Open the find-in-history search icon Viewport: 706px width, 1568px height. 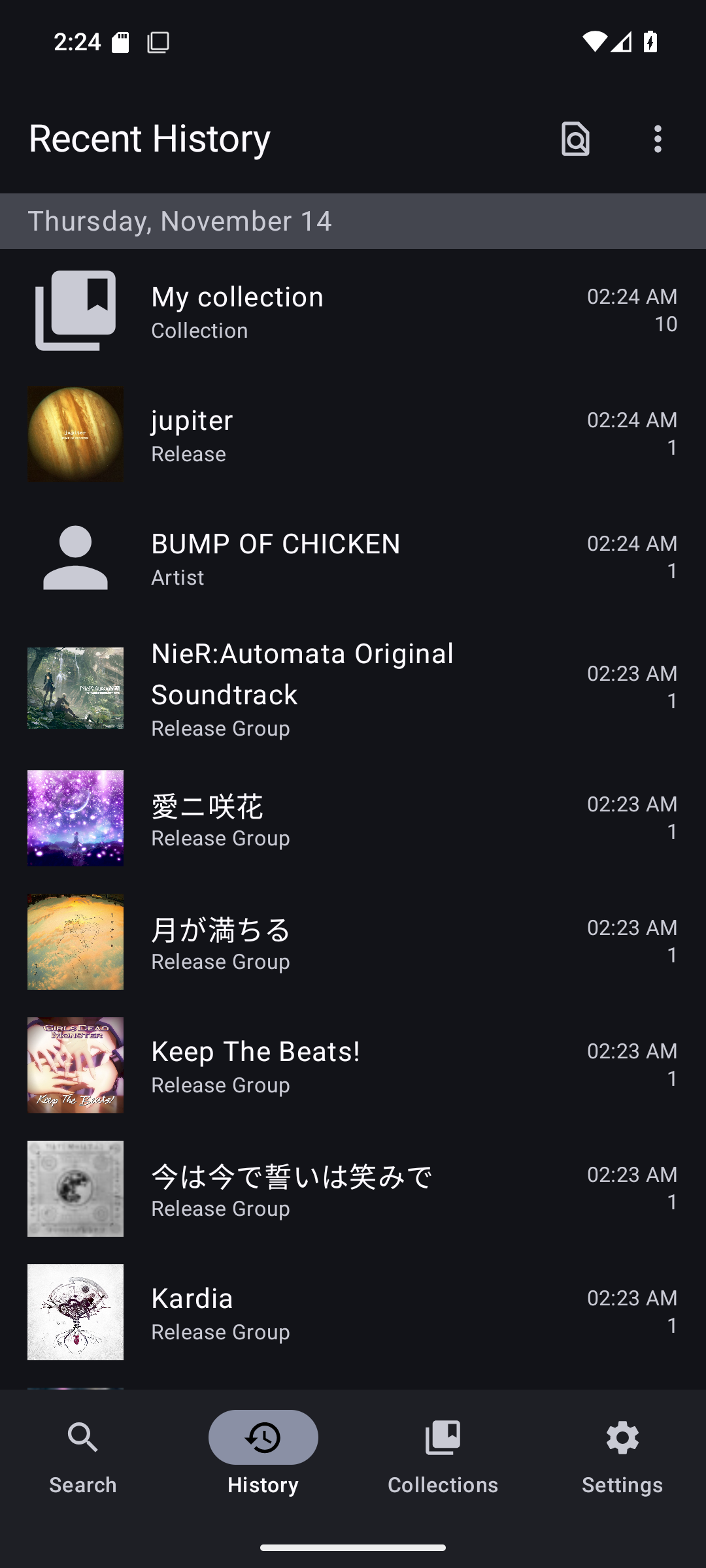(575, 139)
